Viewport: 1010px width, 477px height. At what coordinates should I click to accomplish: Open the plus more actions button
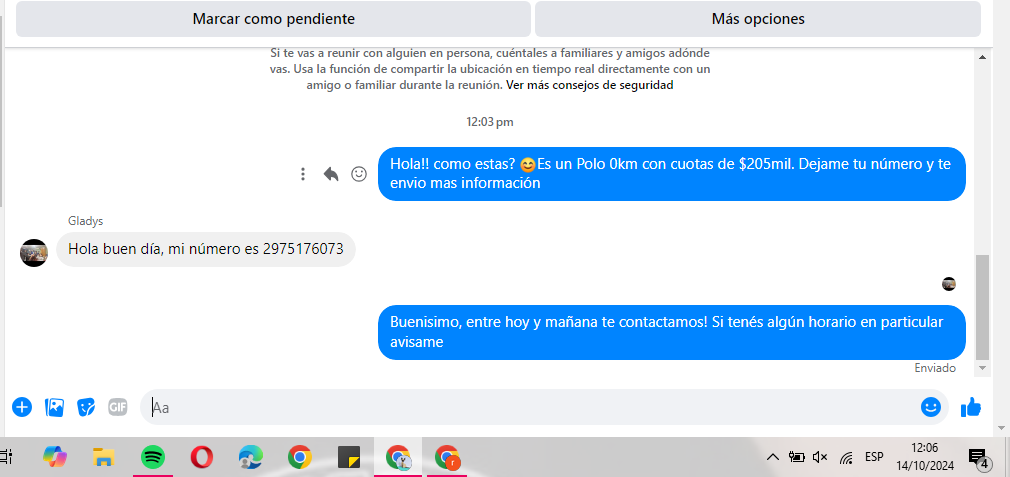click(x=22, y=407)
